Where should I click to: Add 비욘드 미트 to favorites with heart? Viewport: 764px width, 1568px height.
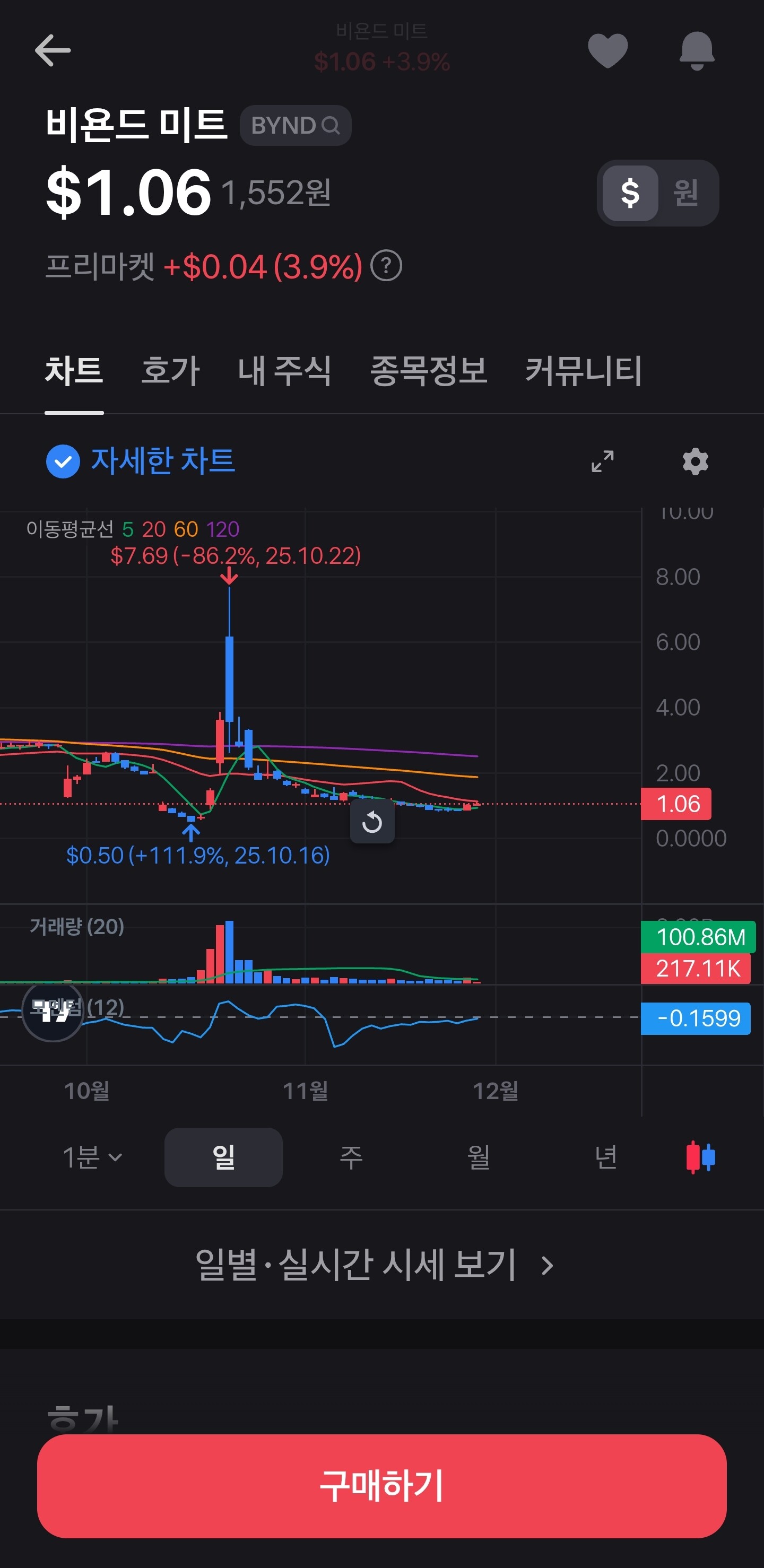coord(607,50)
